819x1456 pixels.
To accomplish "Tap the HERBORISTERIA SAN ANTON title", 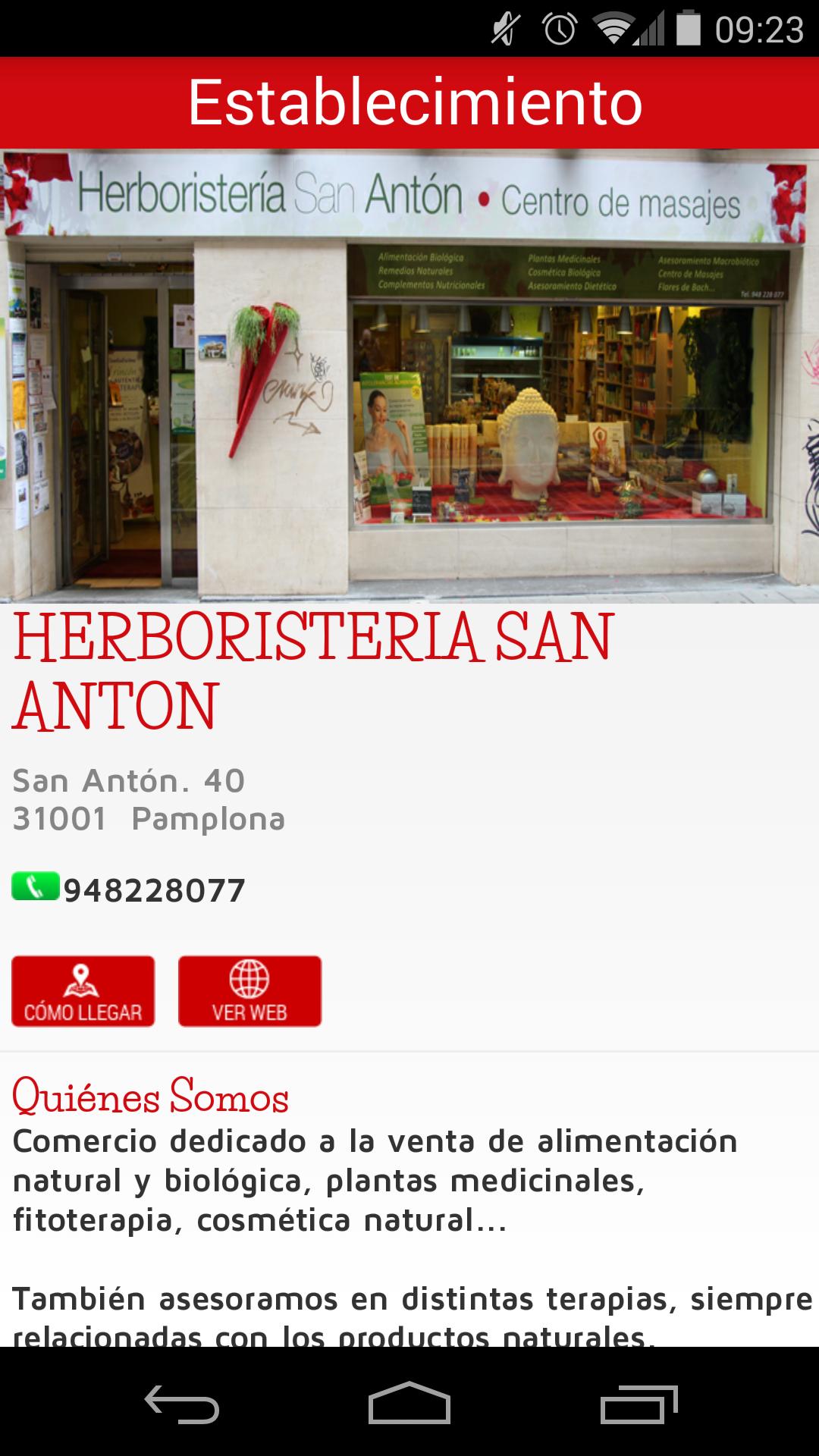I will 317,667.
